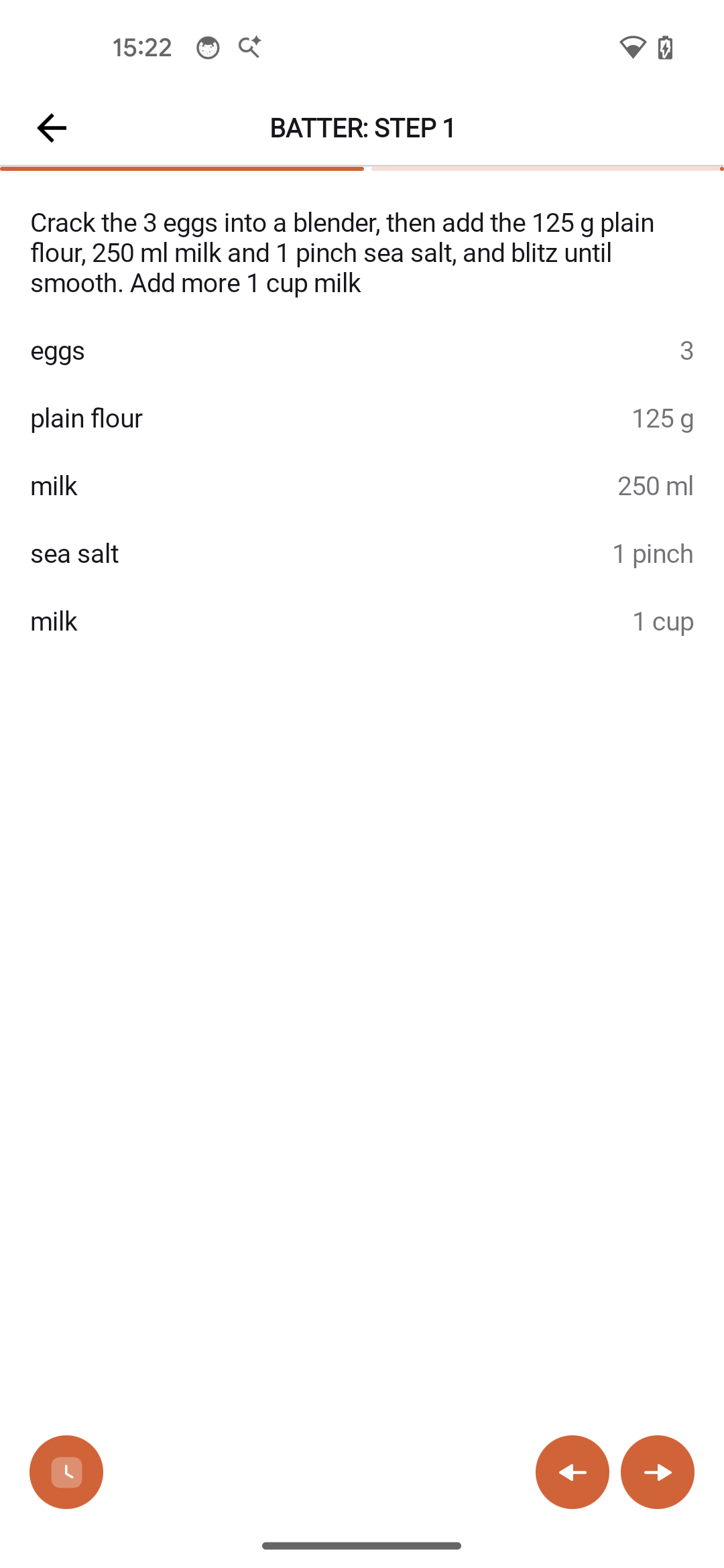Select the eggs ingredient row
The width and height of the screenshot is (724, 1568).
pyautogui.click(x=362, y=350)
